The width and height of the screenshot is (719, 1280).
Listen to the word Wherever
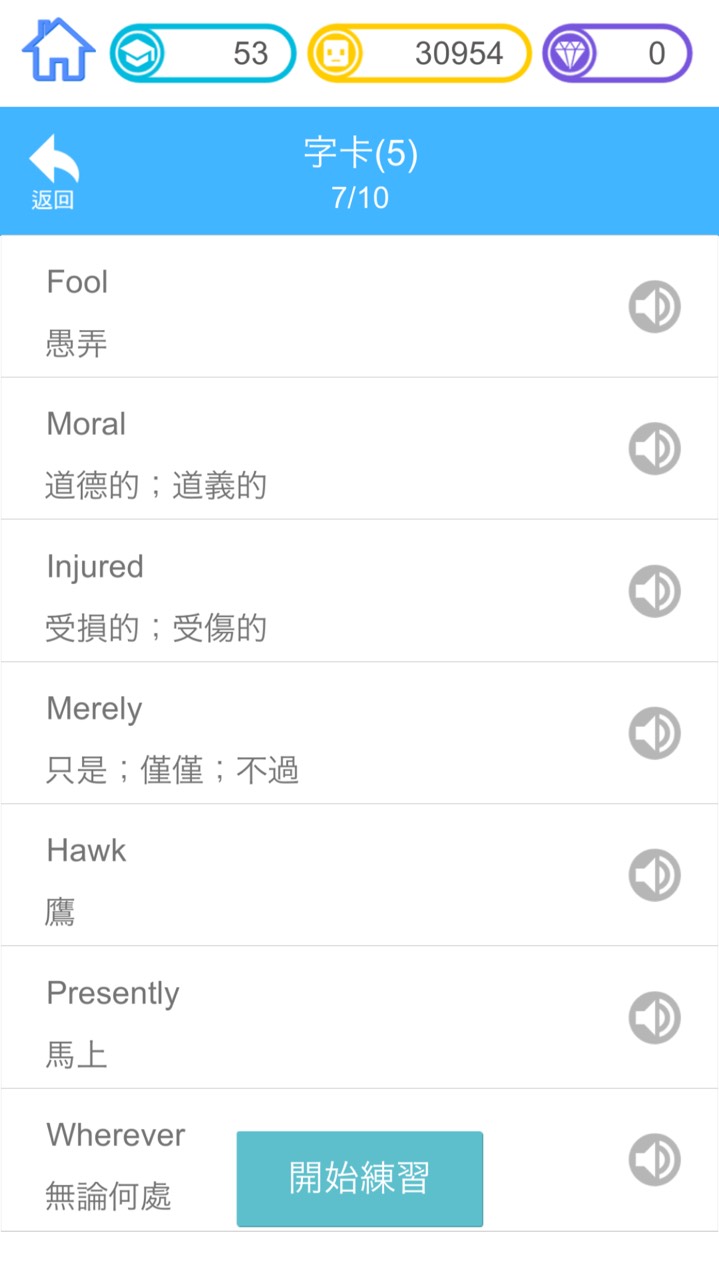655,1160
